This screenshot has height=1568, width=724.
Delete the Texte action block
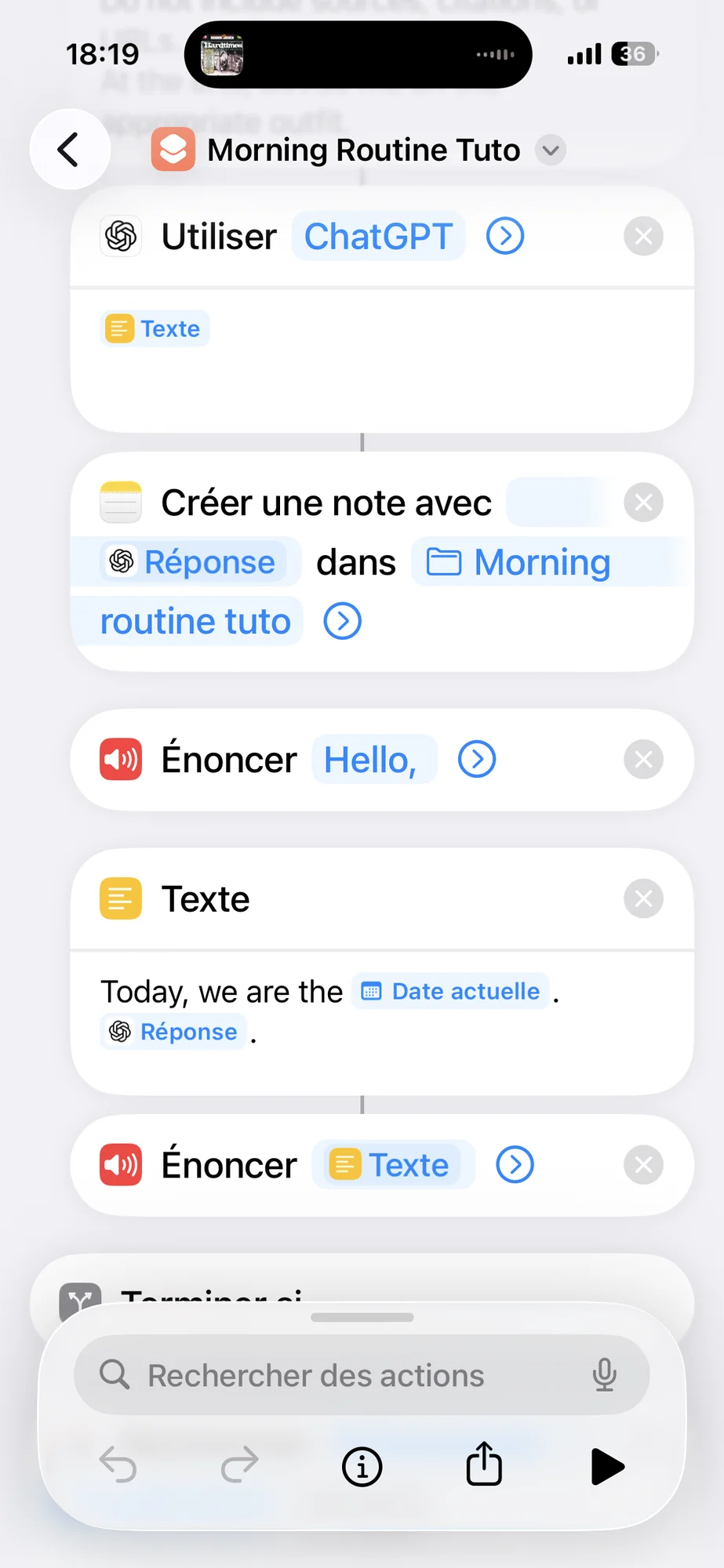pos(643,899)
